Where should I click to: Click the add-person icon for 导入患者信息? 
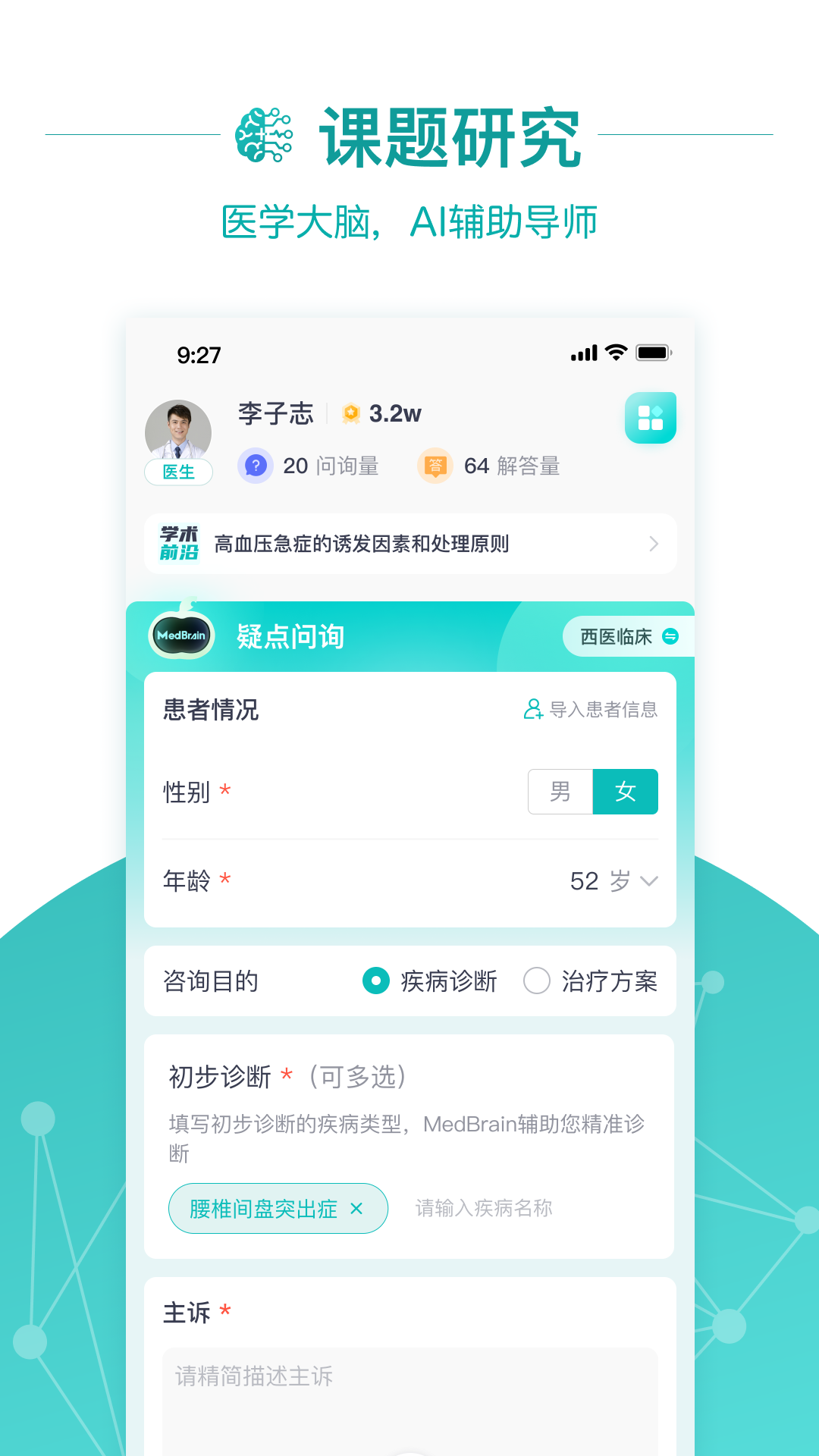coord(532,710)
